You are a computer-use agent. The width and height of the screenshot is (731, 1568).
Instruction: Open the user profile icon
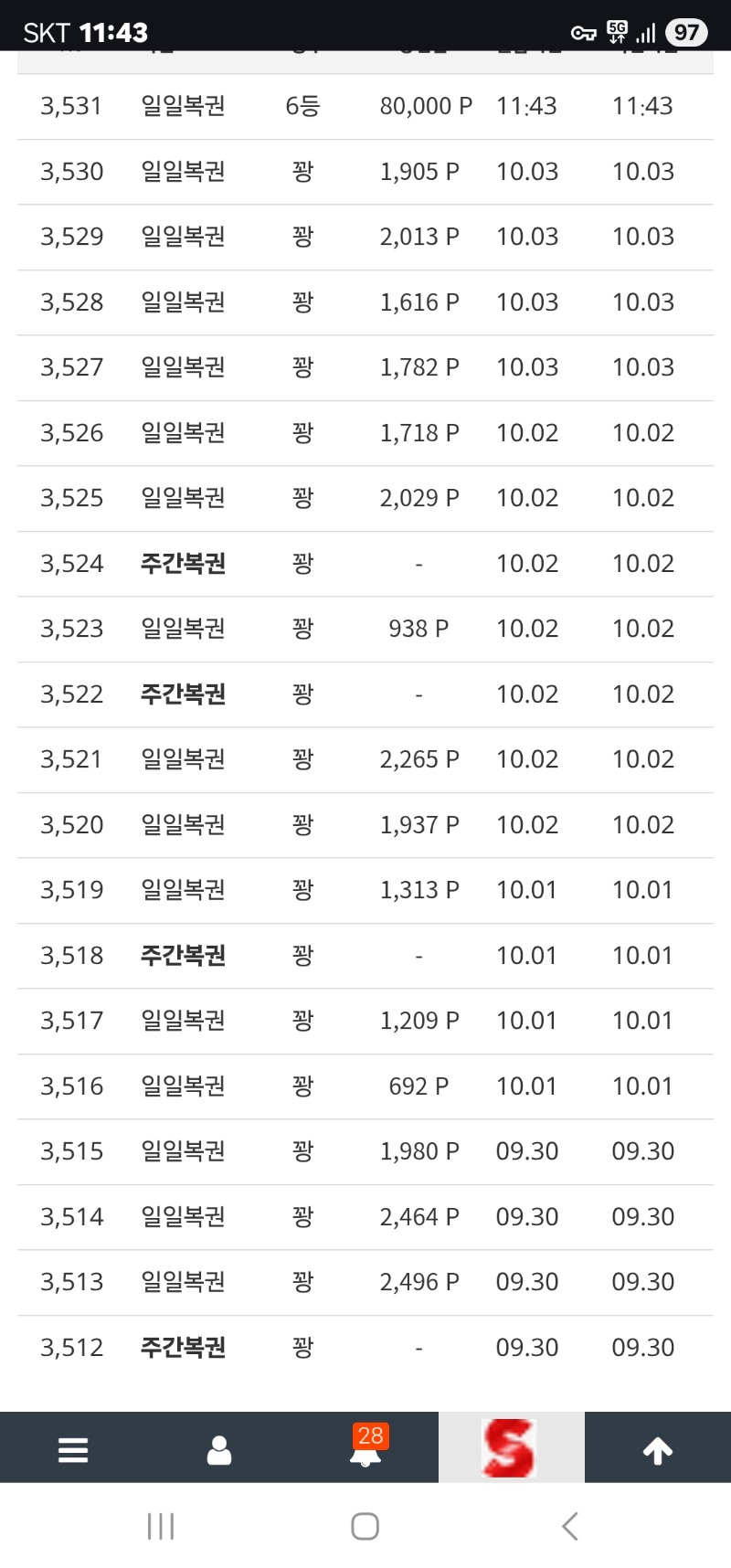click(x=219, y=1449)
